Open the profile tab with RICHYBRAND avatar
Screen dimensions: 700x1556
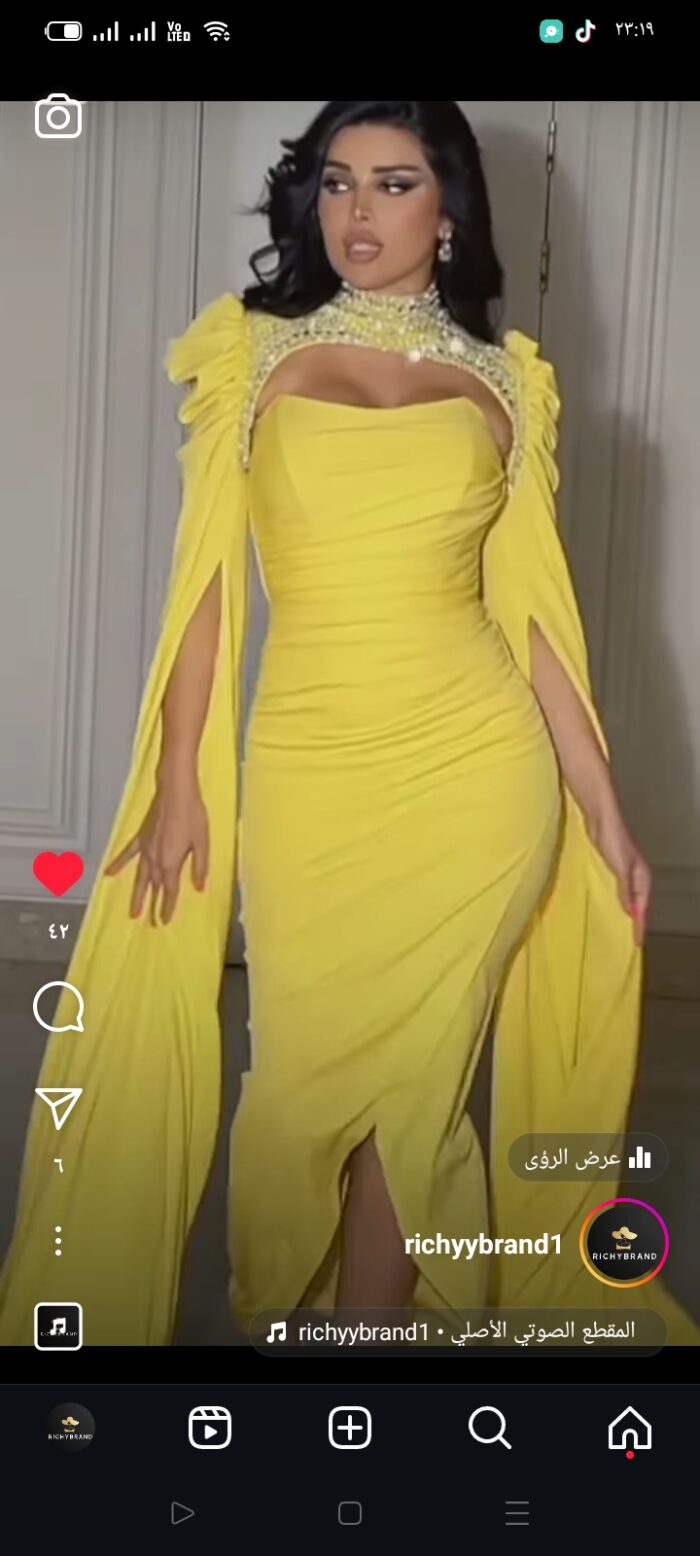point(71,1428)
